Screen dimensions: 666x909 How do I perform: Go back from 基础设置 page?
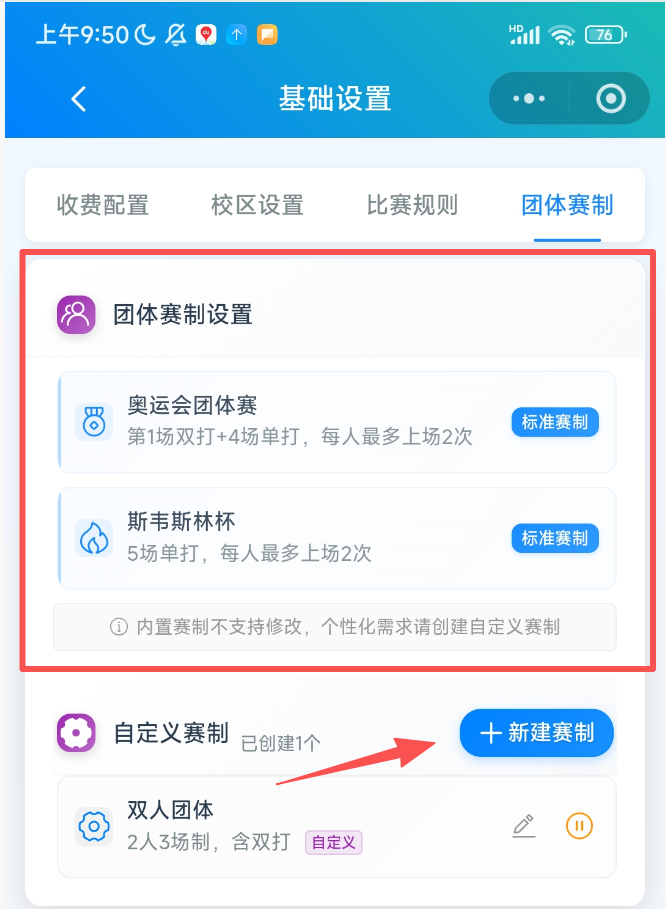(x=79, y=98)
